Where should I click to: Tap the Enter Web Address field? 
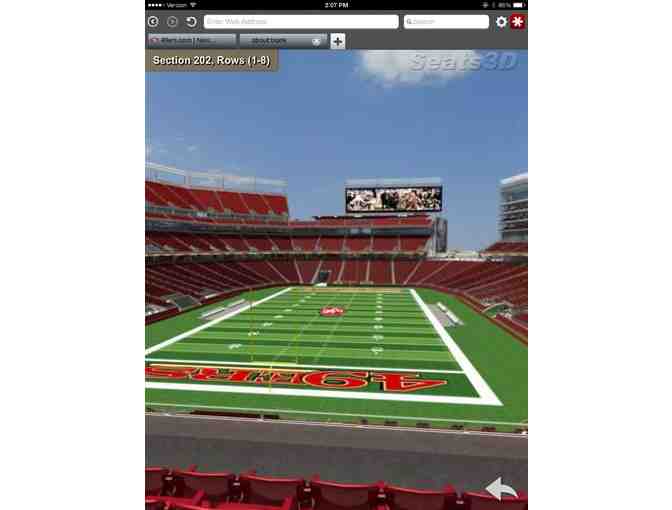click(x=300, y=21)
